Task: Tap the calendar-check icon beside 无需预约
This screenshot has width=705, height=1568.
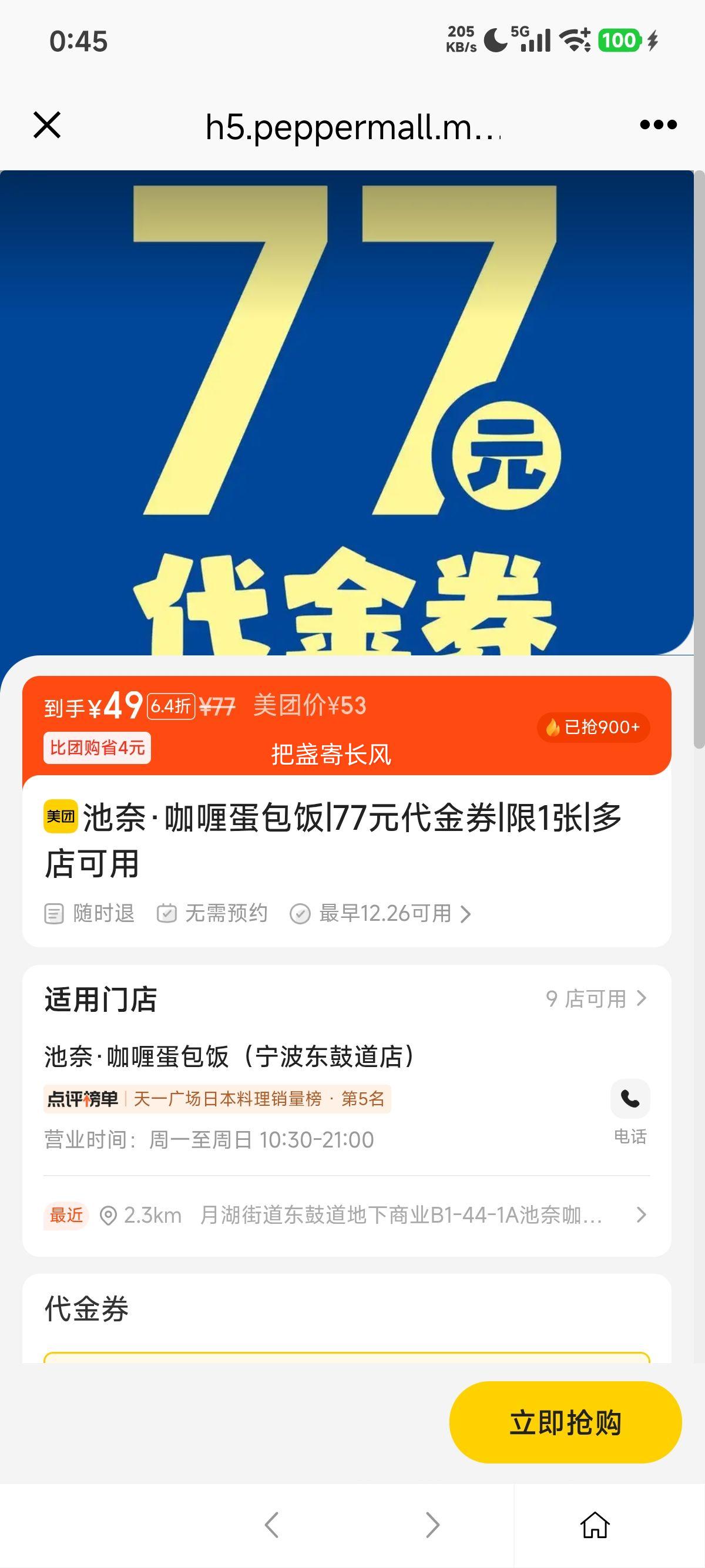Action: click(167, 913)
